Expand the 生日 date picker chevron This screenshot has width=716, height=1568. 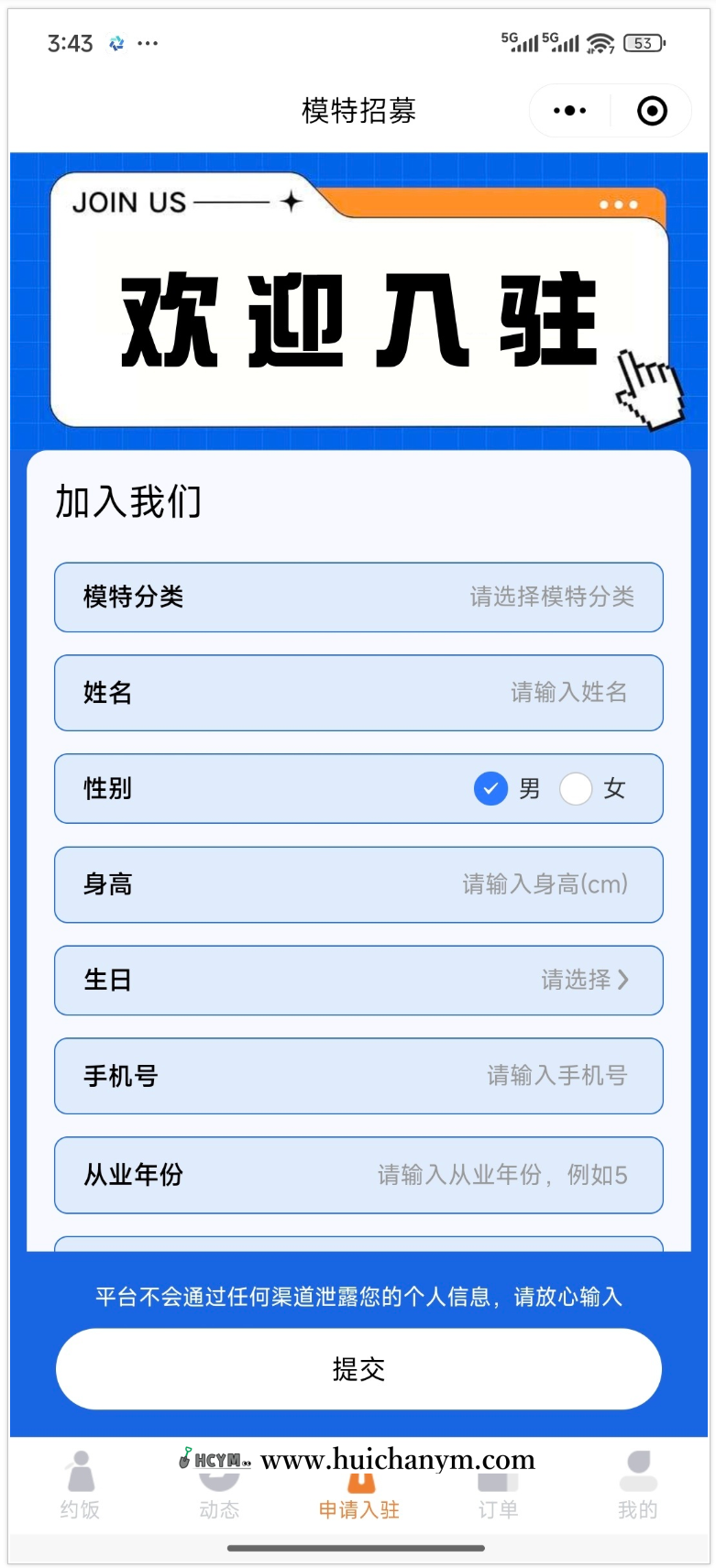pyautogui.click(x=624, y=981)
